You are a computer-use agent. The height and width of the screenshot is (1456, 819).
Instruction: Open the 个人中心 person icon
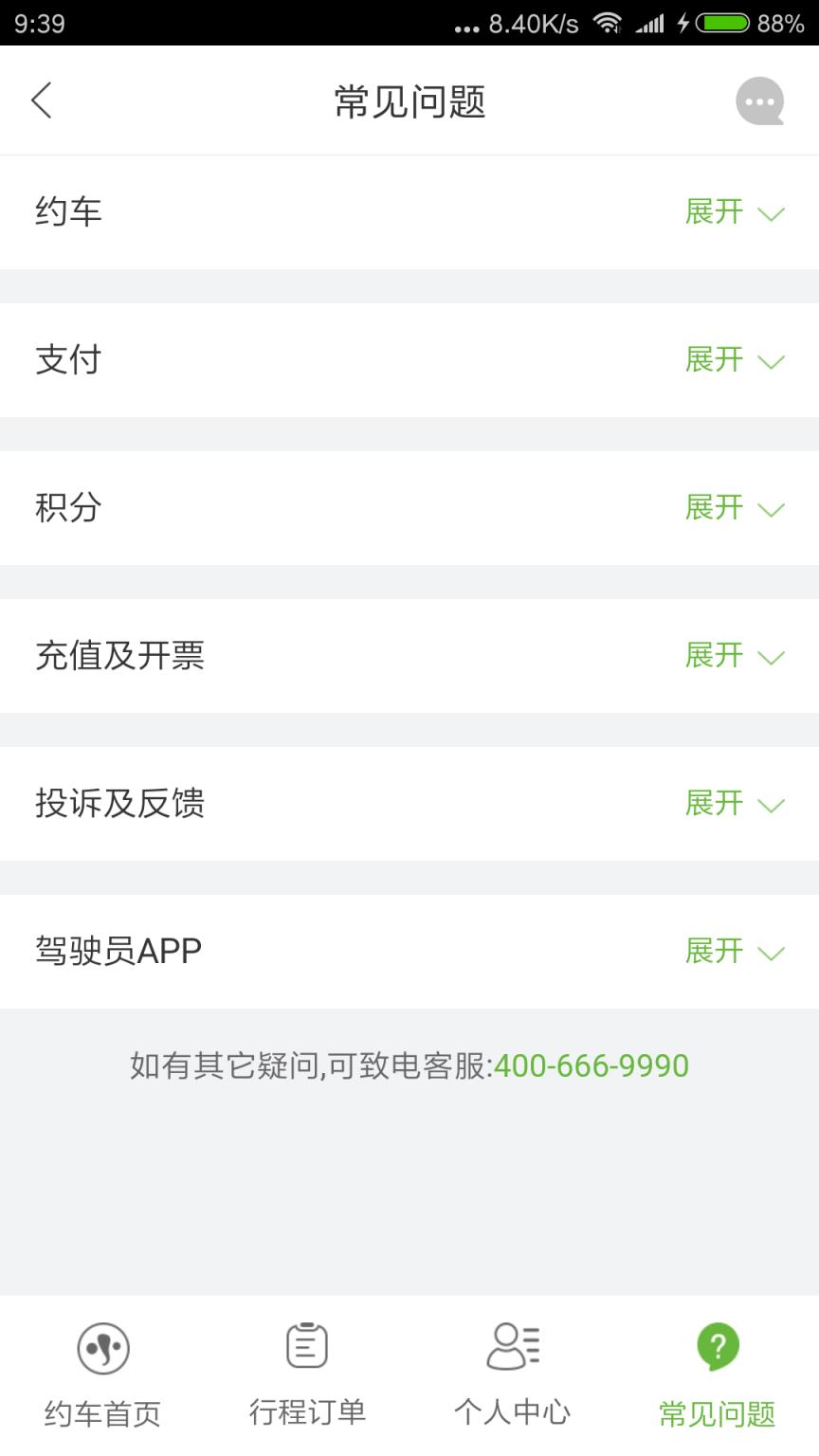point(512,1345)
